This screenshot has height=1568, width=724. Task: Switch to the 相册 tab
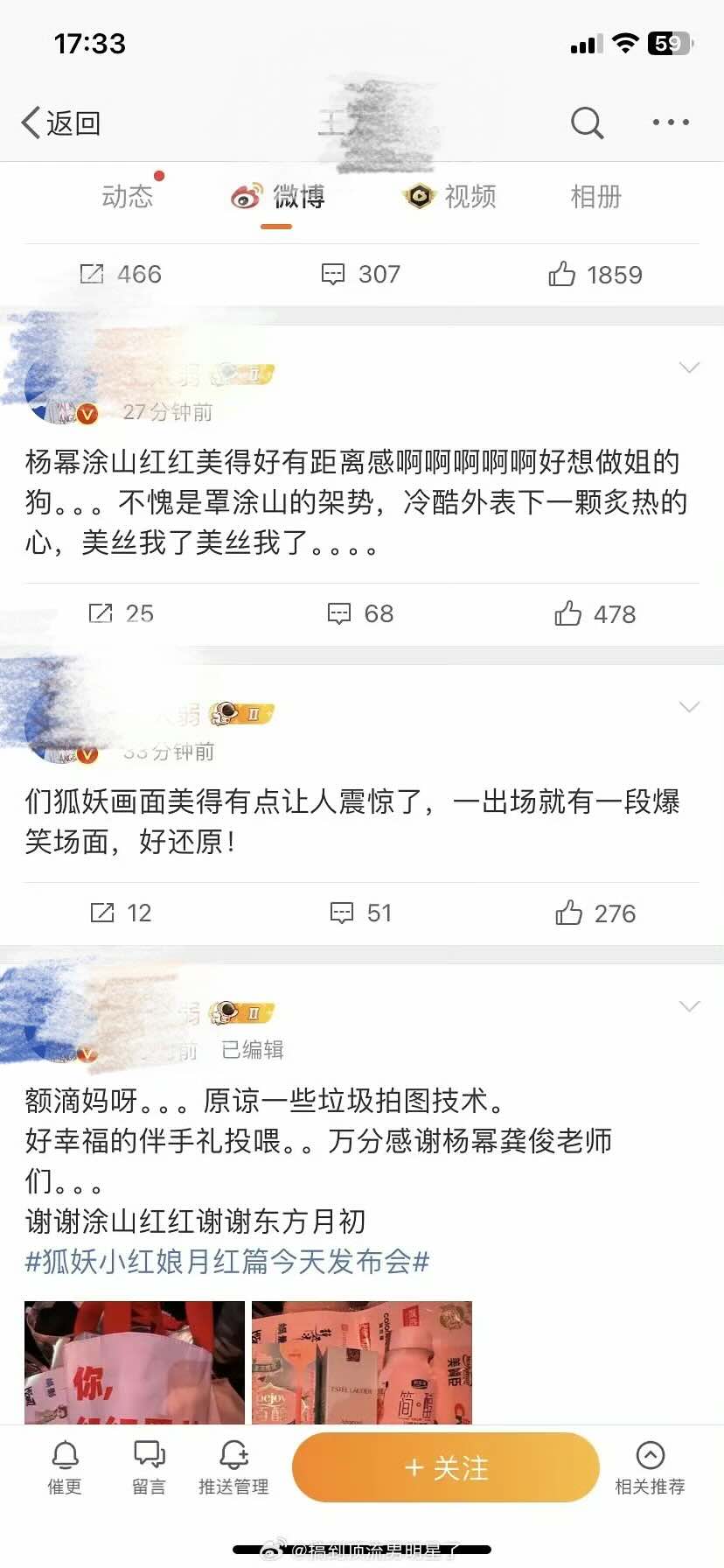pos(595,197)
